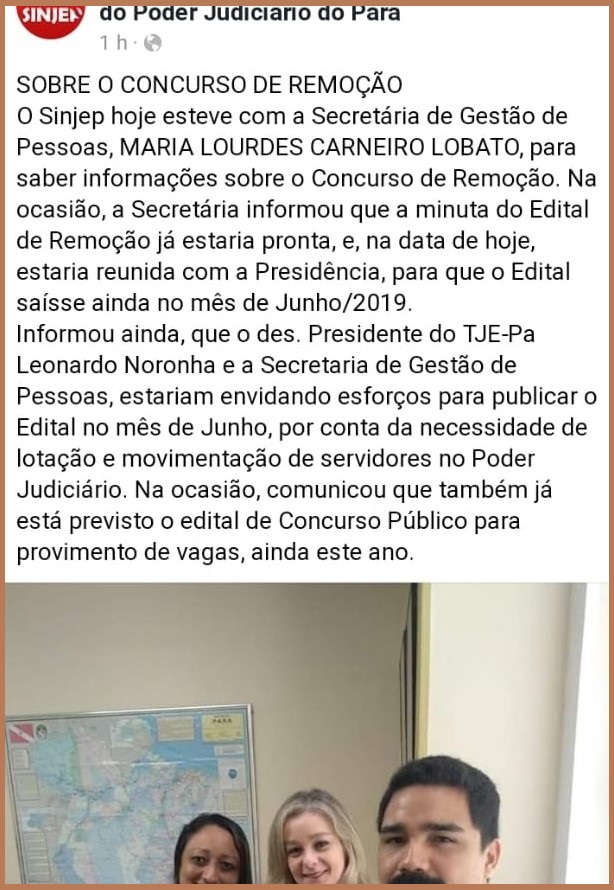Open the page name ending in Poder Judiciário do Pará
The image size is (614, 890).
click(250, 15)
